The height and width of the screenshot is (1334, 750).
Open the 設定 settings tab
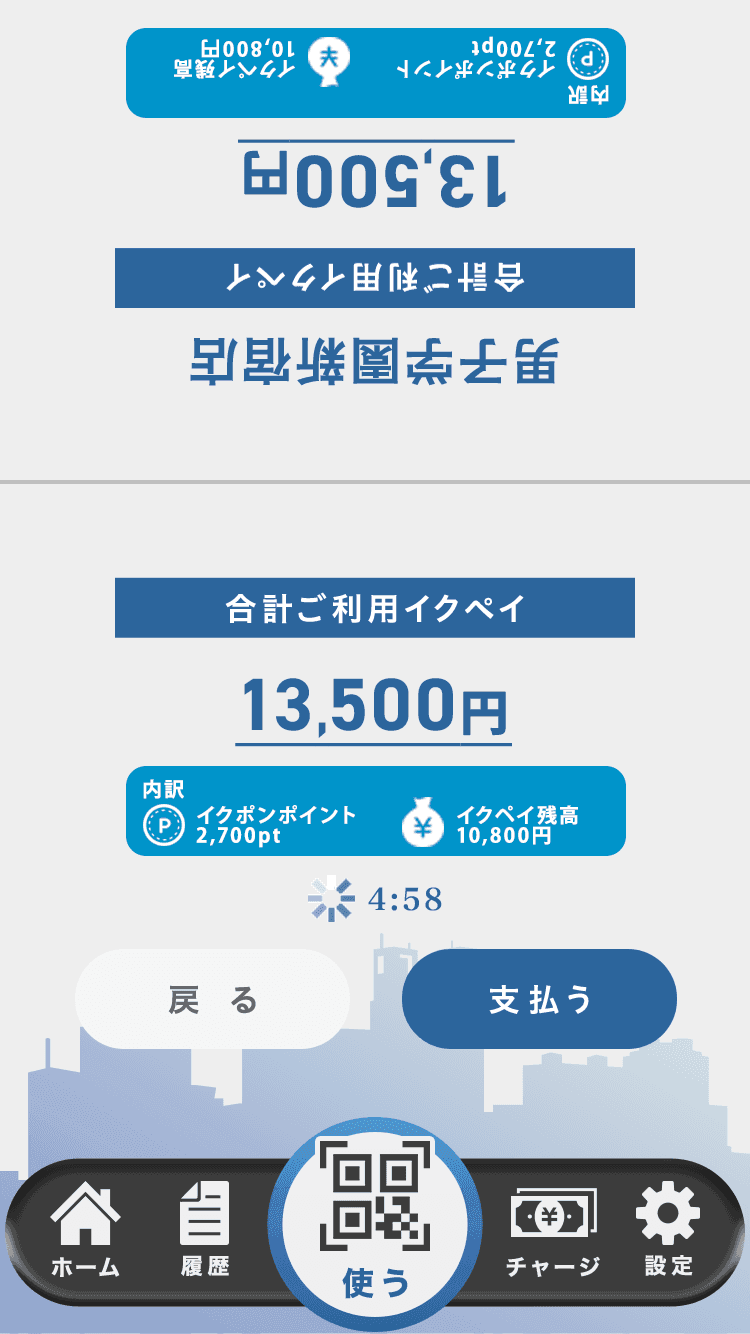coord(668,1229)
